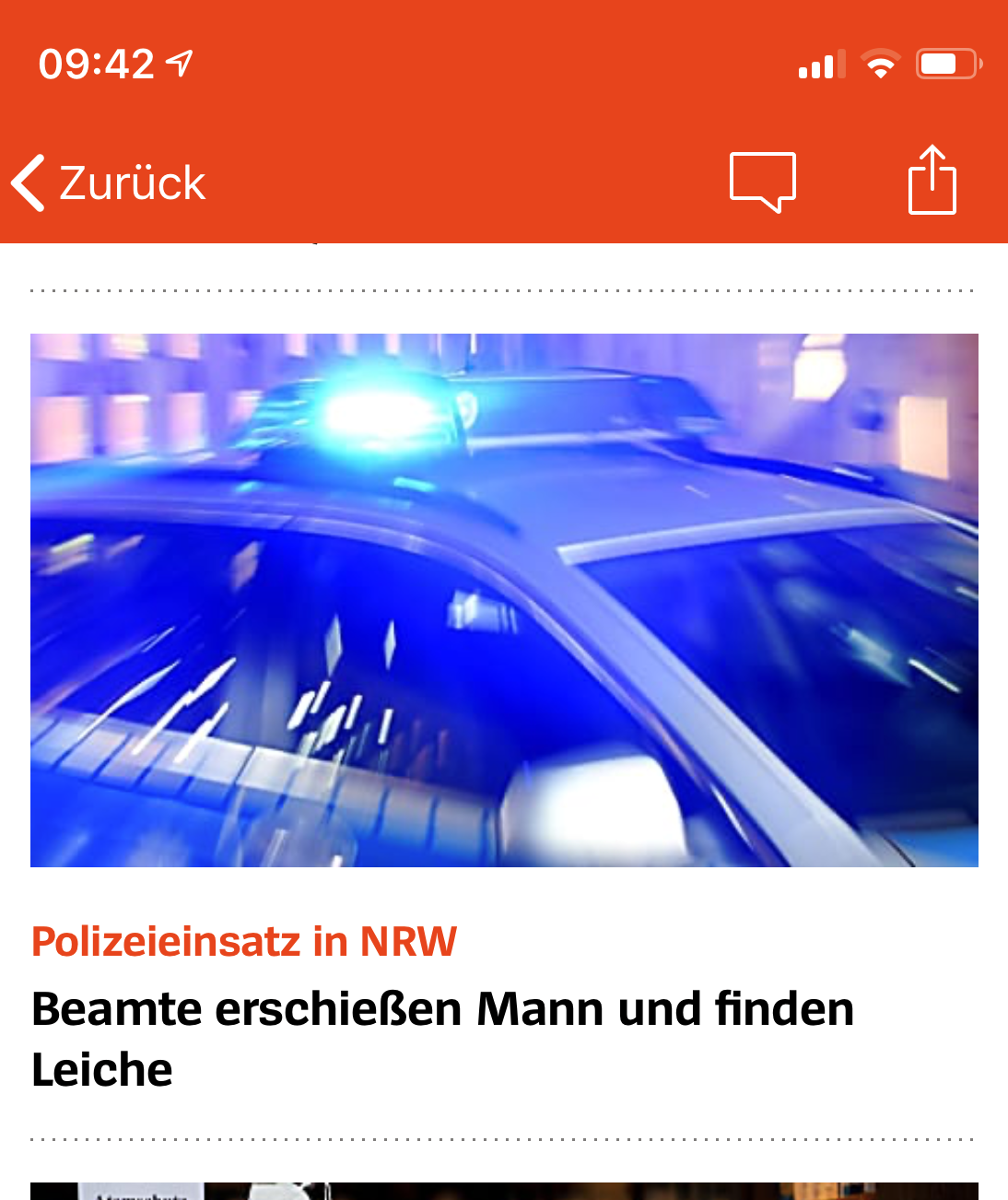Open 'Beamte erschießen Mann und finden Leiche' article

[442, 1038]
